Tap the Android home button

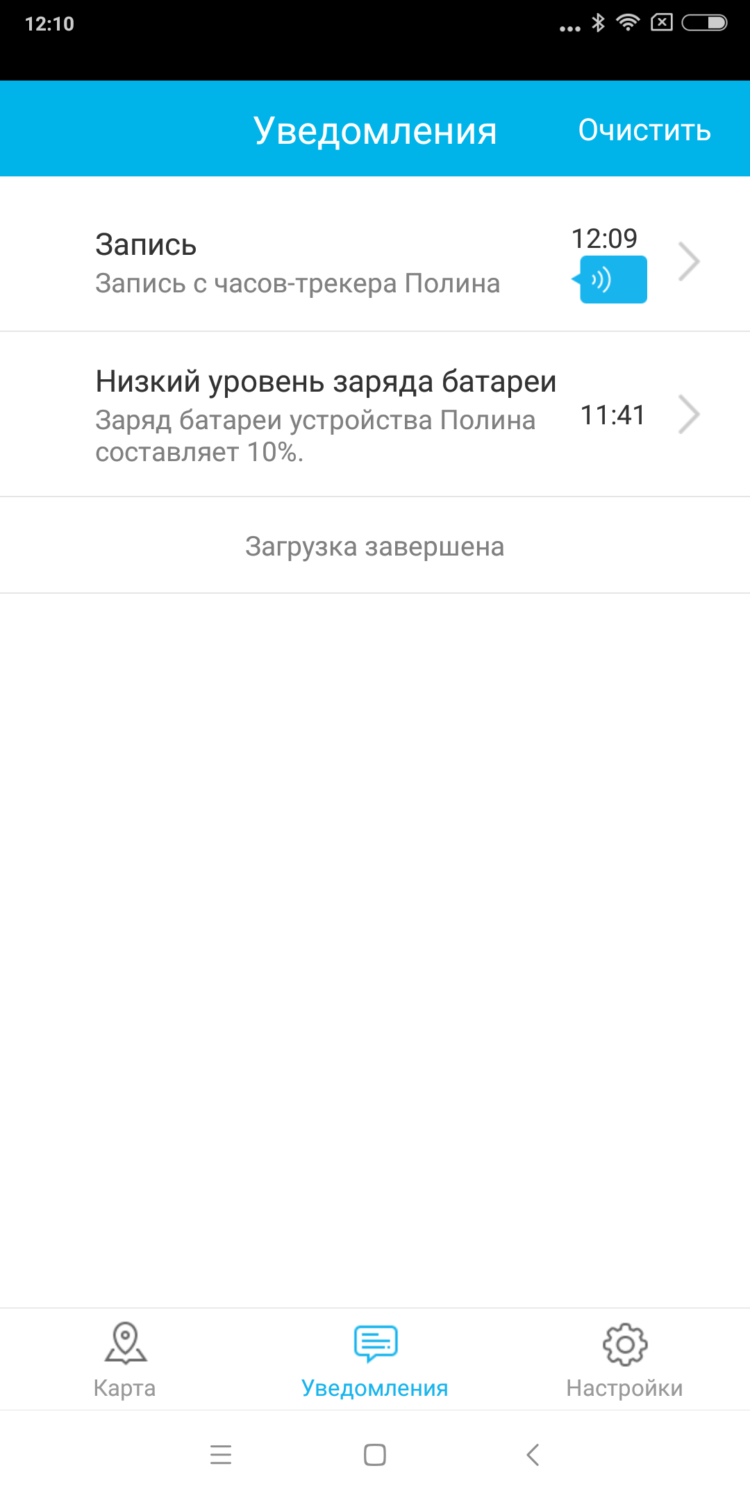(x=374, y=1455)
